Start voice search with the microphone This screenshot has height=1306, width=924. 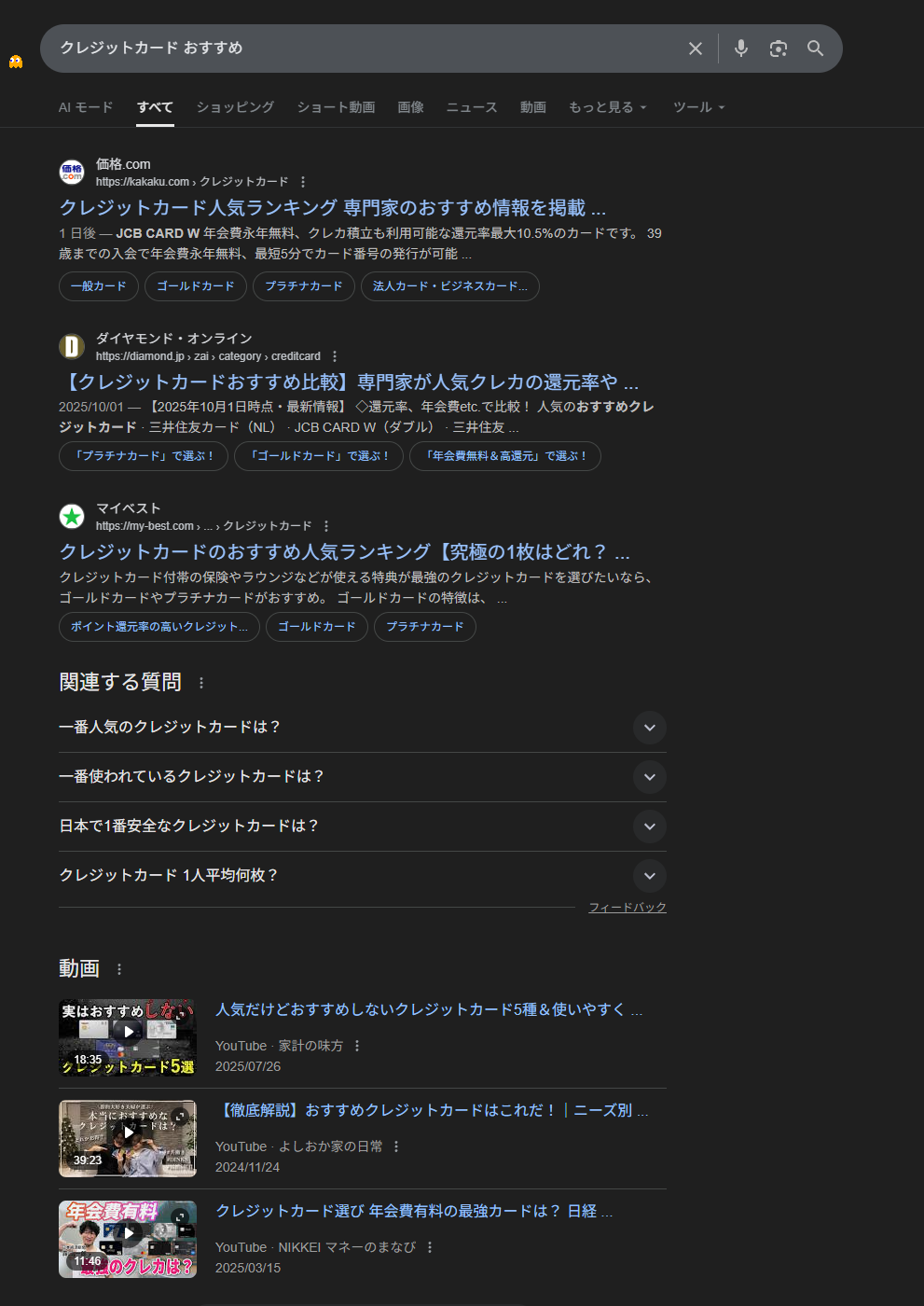(741, 49)
